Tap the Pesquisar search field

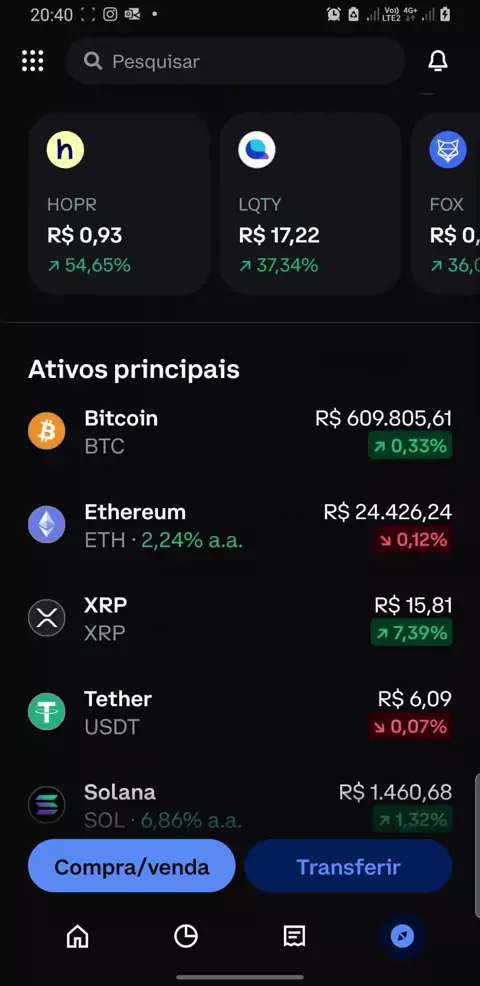pyautogui.click(x=235, y=61)
